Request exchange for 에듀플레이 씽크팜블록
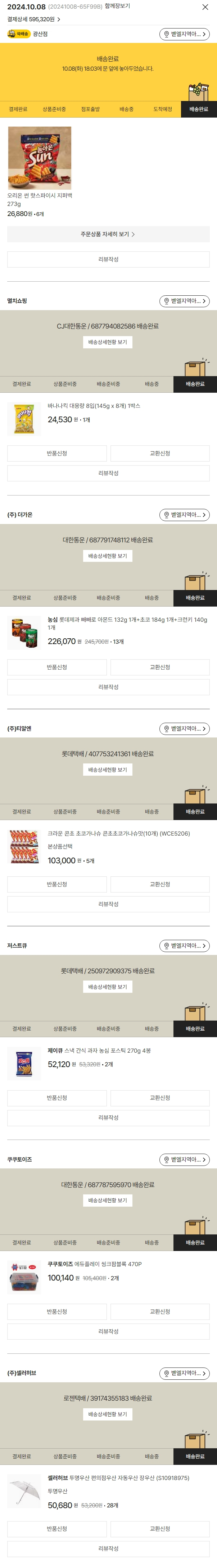The width and height of the screenshot is (217, 1568). pyautogui.click(x=160, y=1312)
